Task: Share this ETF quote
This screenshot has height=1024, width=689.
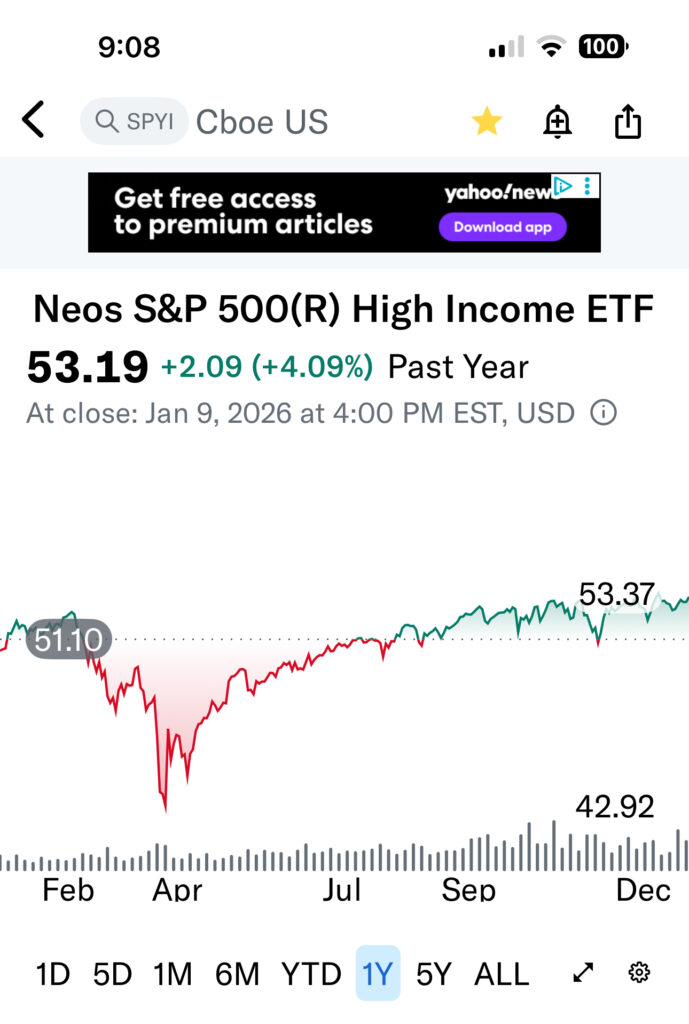Action: click(627, 122)
